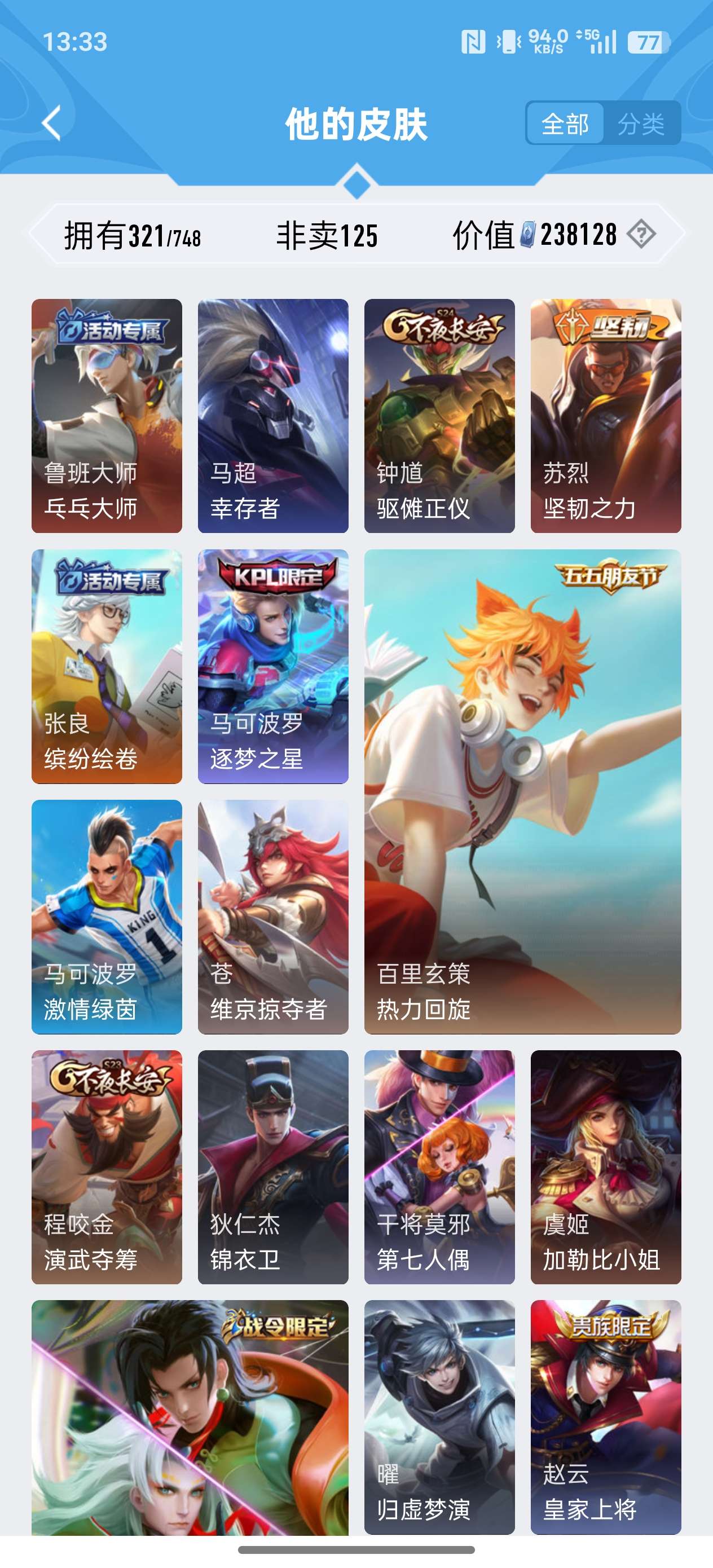Open the 战令限定 wide skin card
Image resolution: width=713 pixels, height=1568 pixels.
point(190,1417)
